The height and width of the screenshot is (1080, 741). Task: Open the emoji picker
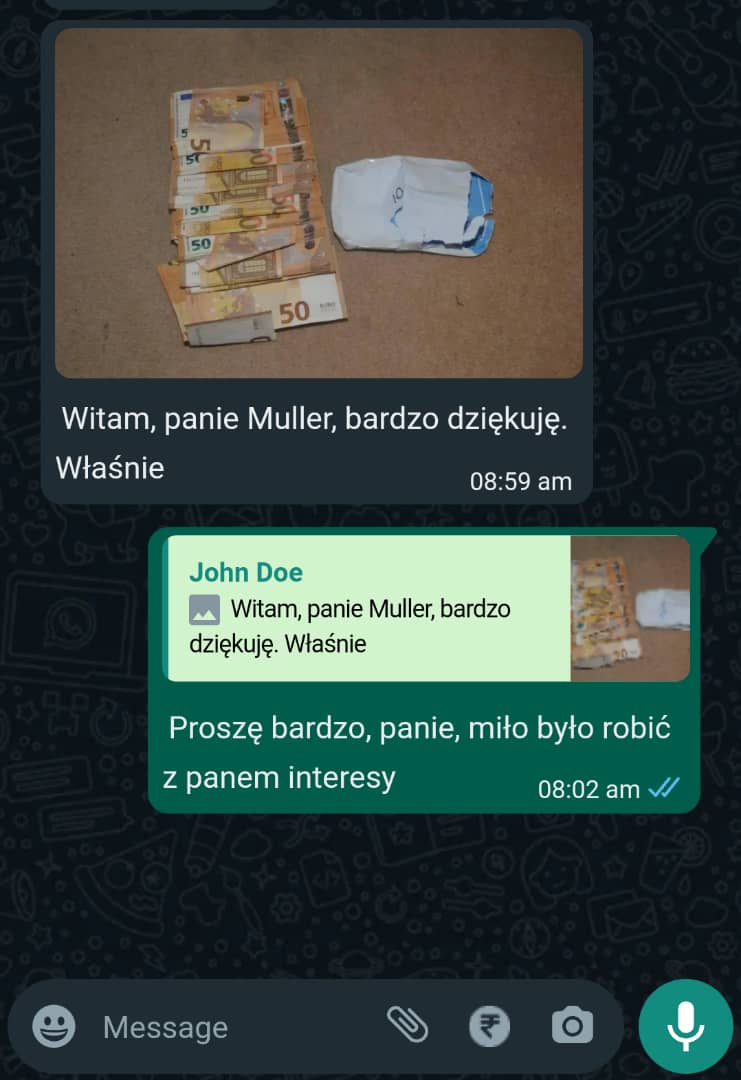point(53,1026)
